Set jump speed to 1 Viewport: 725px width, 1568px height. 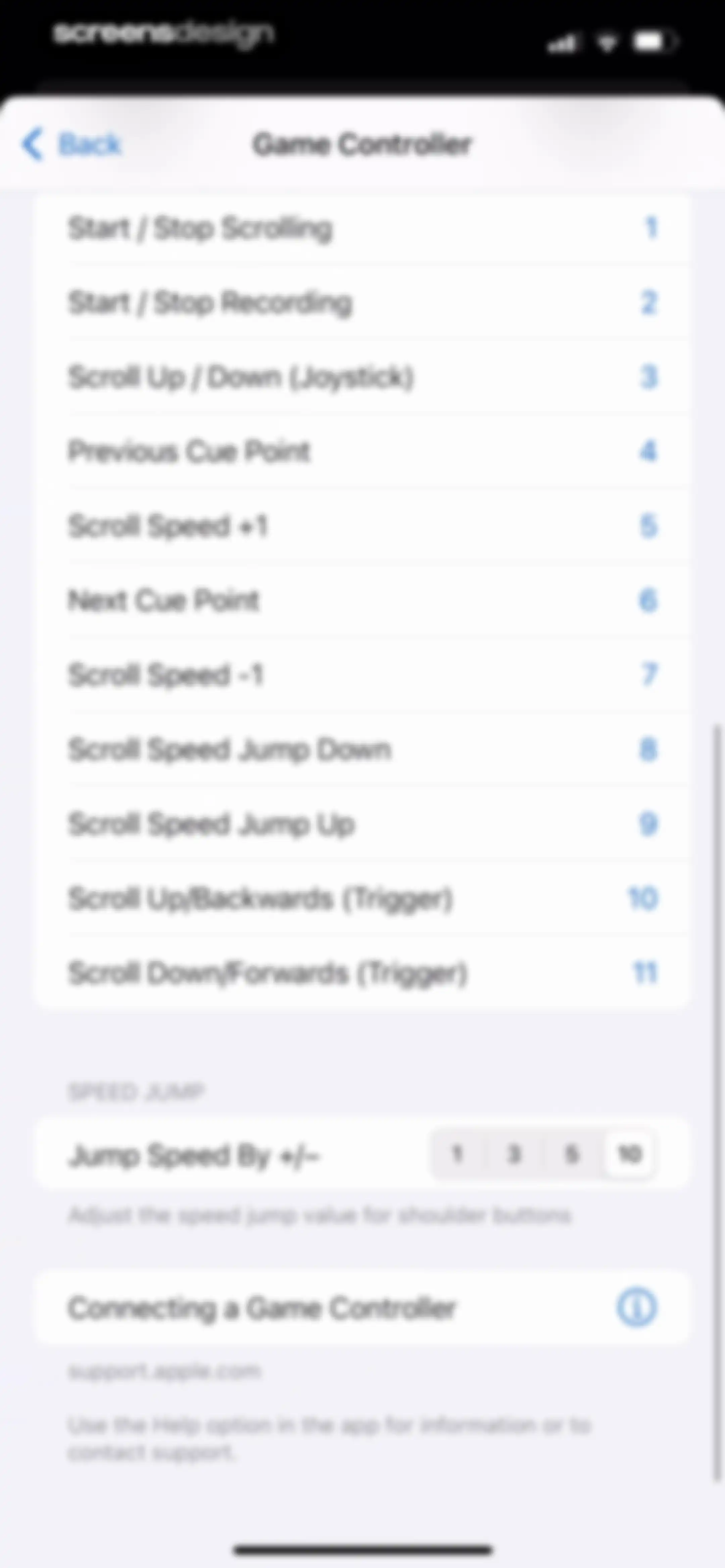tap(457, 1153)
